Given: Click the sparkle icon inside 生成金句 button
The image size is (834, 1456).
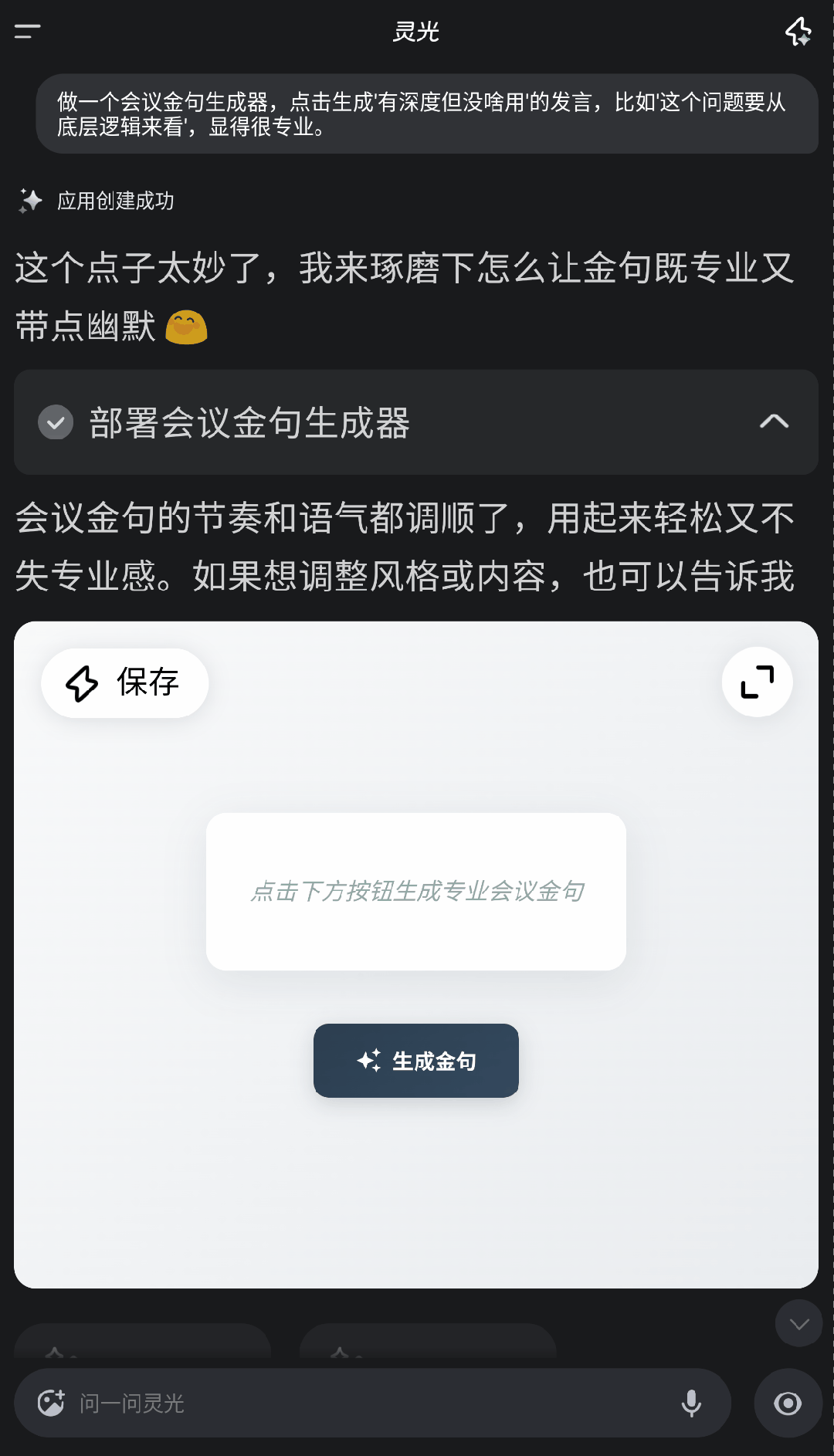Looking at the screenshot, I should coord(370,1060).
